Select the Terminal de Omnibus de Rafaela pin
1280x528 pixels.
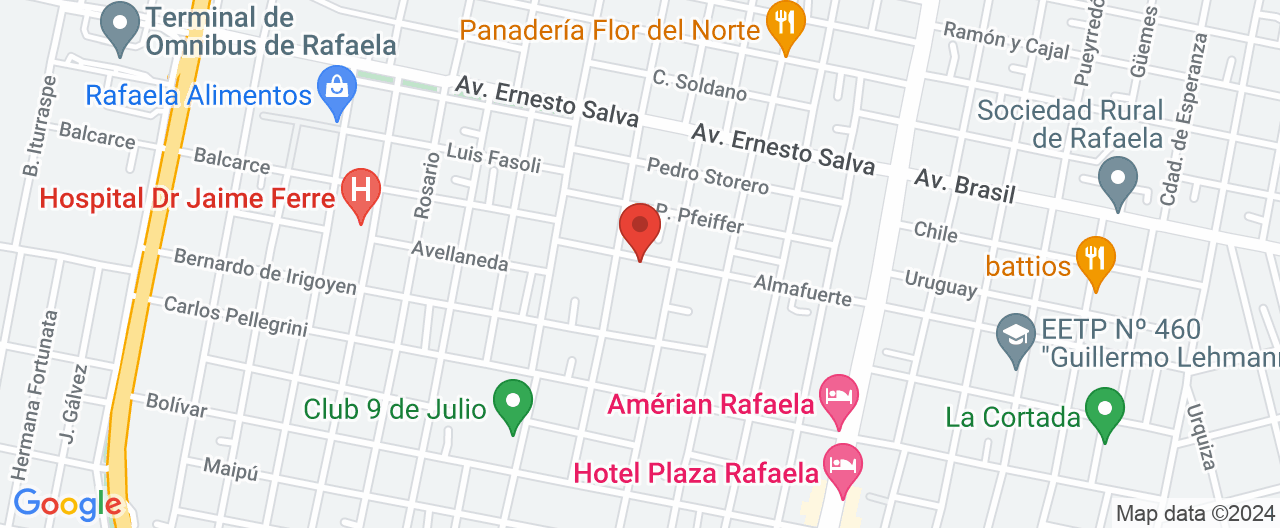121,26
